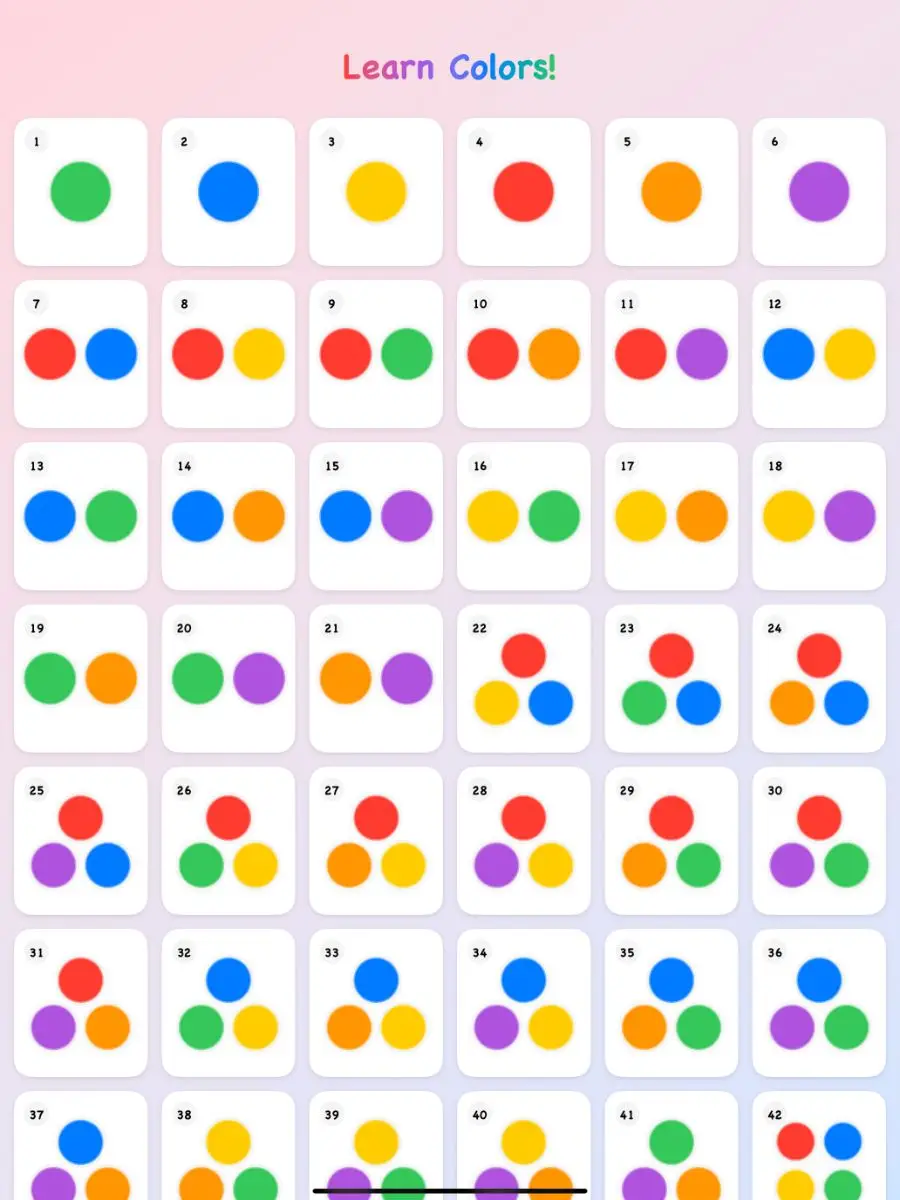Select the purple circle on card 6
The width and height of the screenshot is (900, 1200).
(819, 191)
